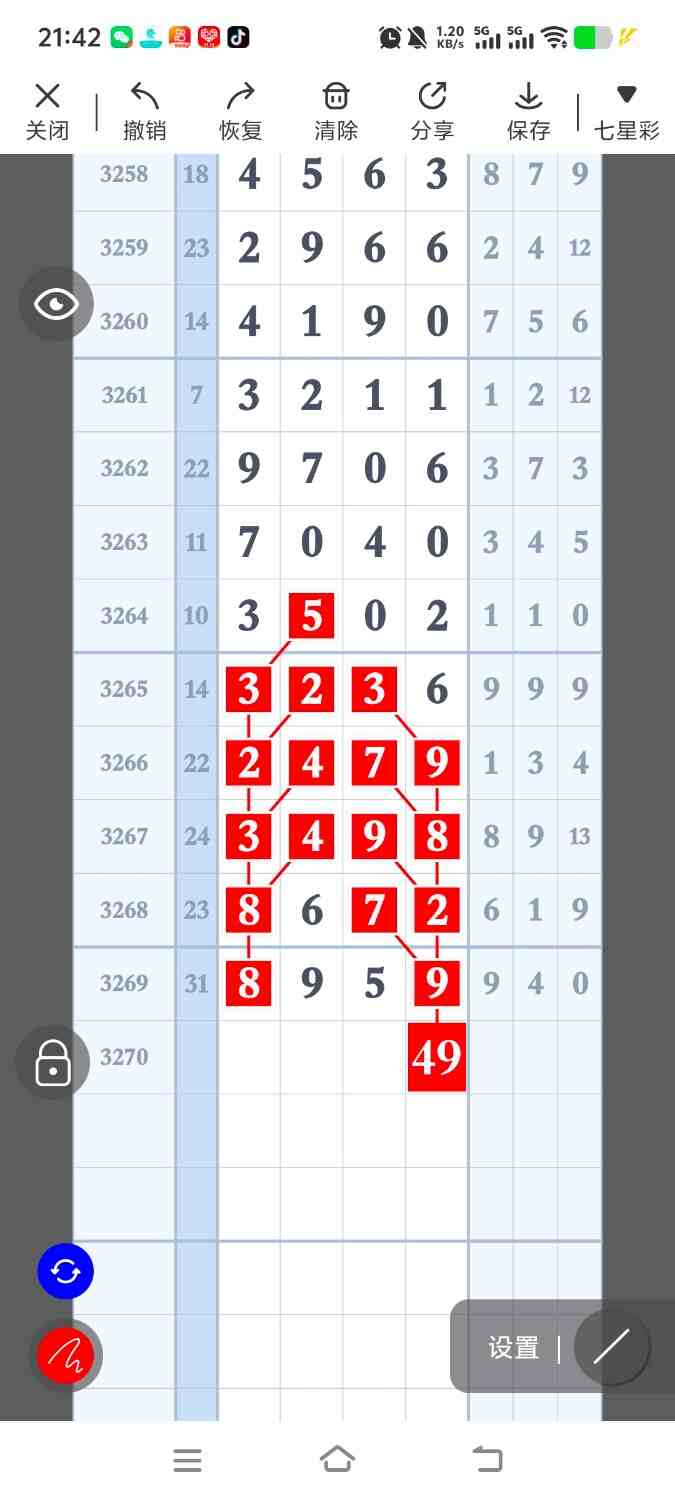The height and width of the screenshot is (1500, 675).
Task: Share the chart via 分享
Action: pyautogui.click(x=432, y=111)
